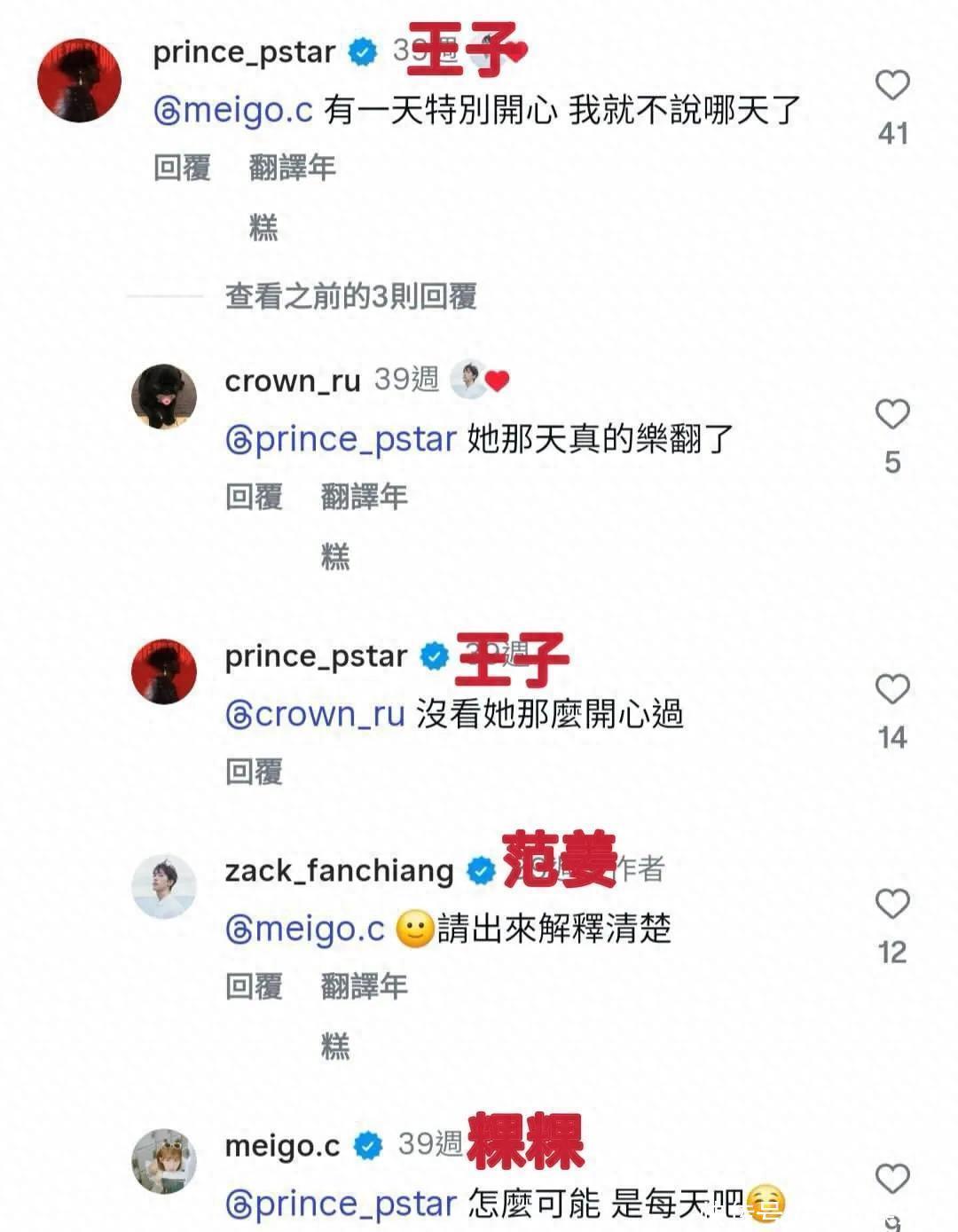The width and height of the screenshot is (958, 1232).
Task: Like zack_fanchiang's comment
Action: (891, 904)
